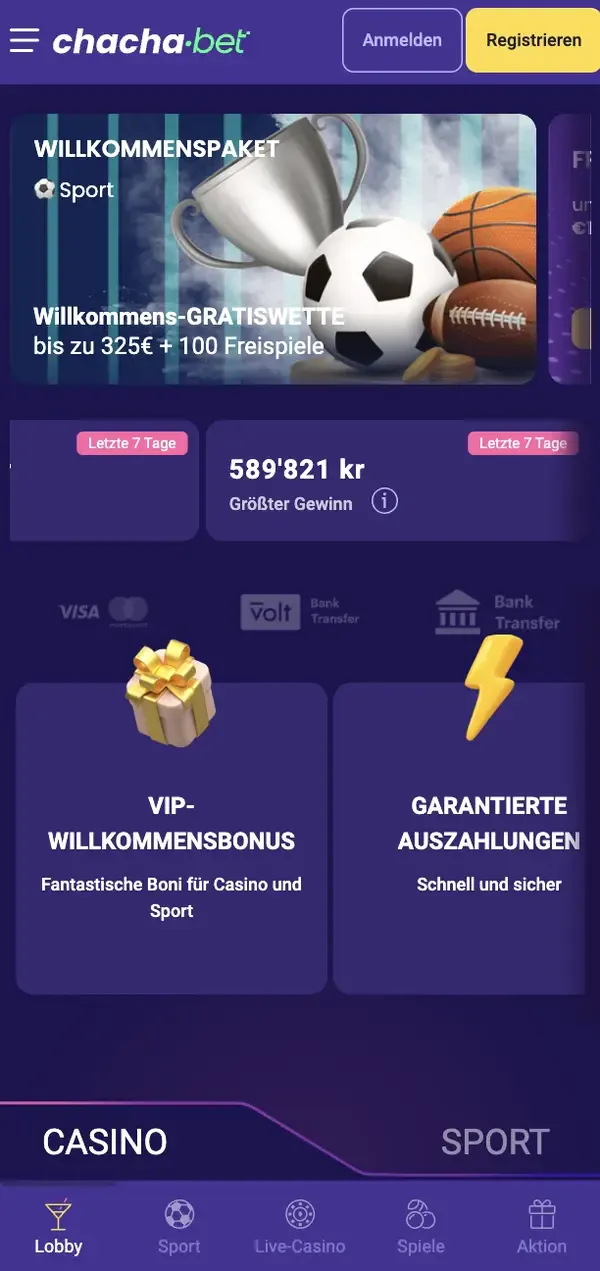
Task: Tap the yellow Registrieren button
Action: pyautogui.click(x=533, y=40)
